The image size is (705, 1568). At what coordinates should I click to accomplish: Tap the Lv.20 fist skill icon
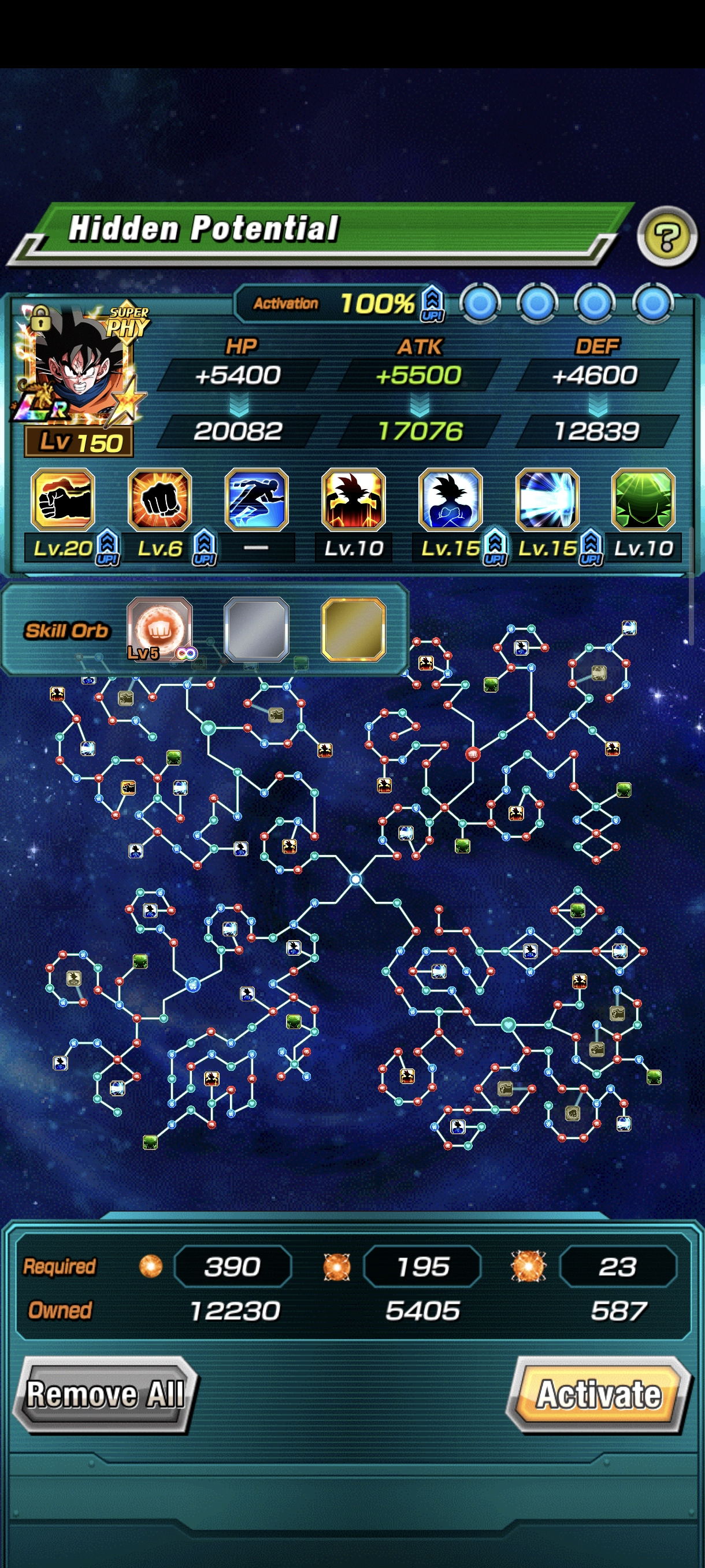pos(62,499)
